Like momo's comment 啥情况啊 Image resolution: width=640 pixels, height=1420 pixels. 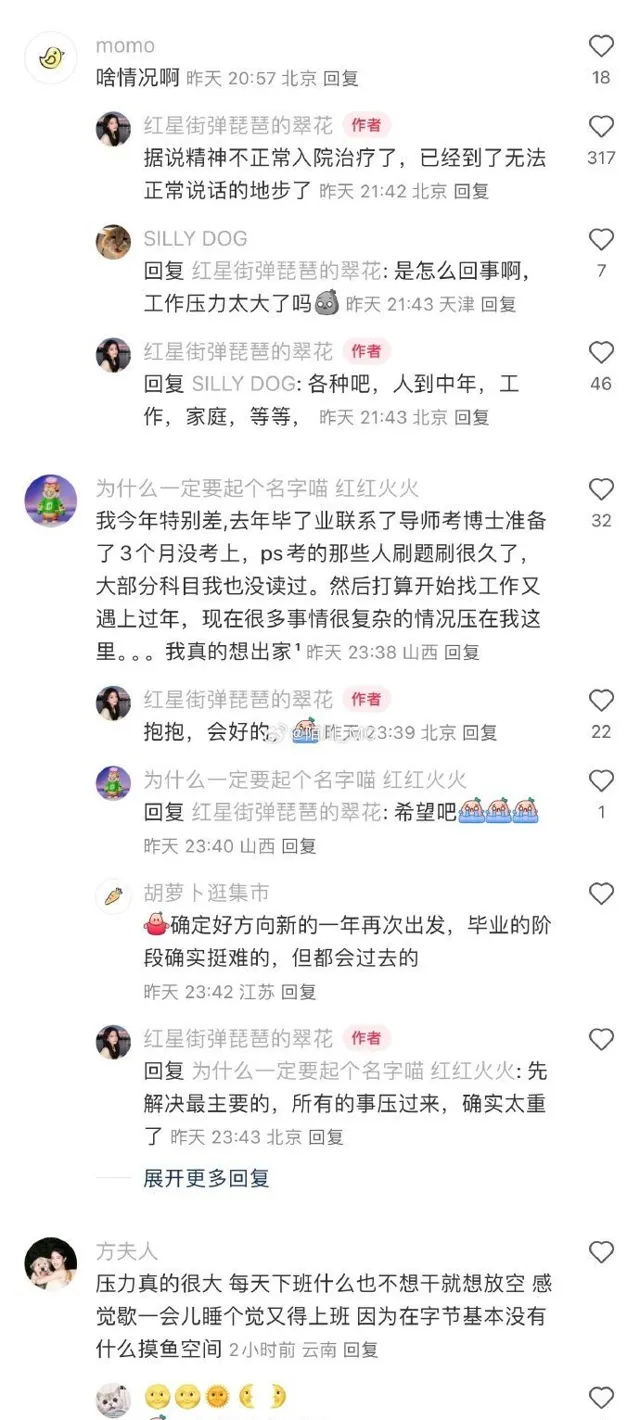tap(600, 46)
